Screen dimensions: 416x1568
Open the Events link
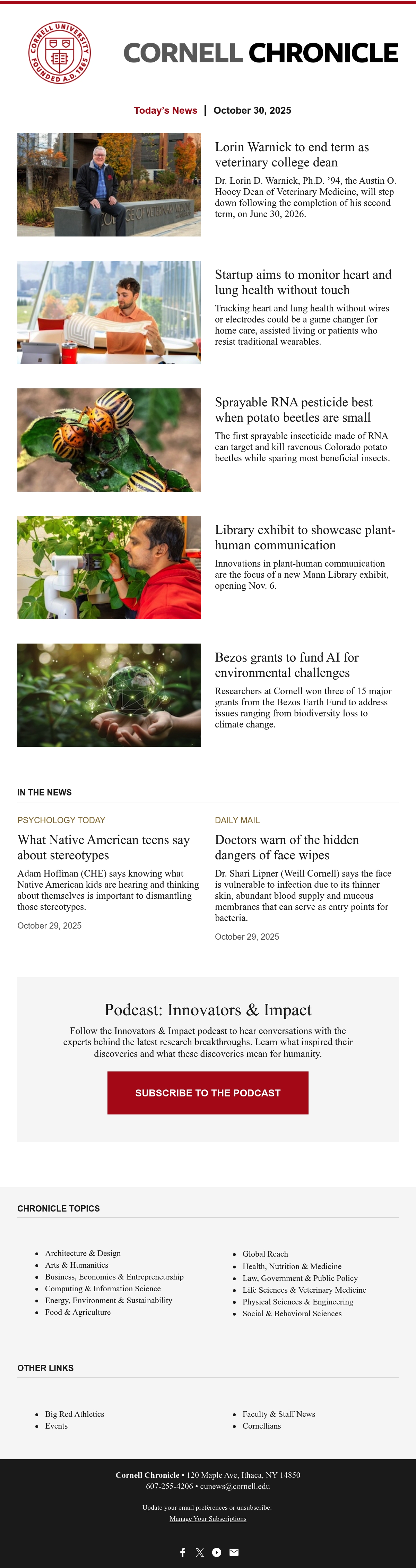56,1425
